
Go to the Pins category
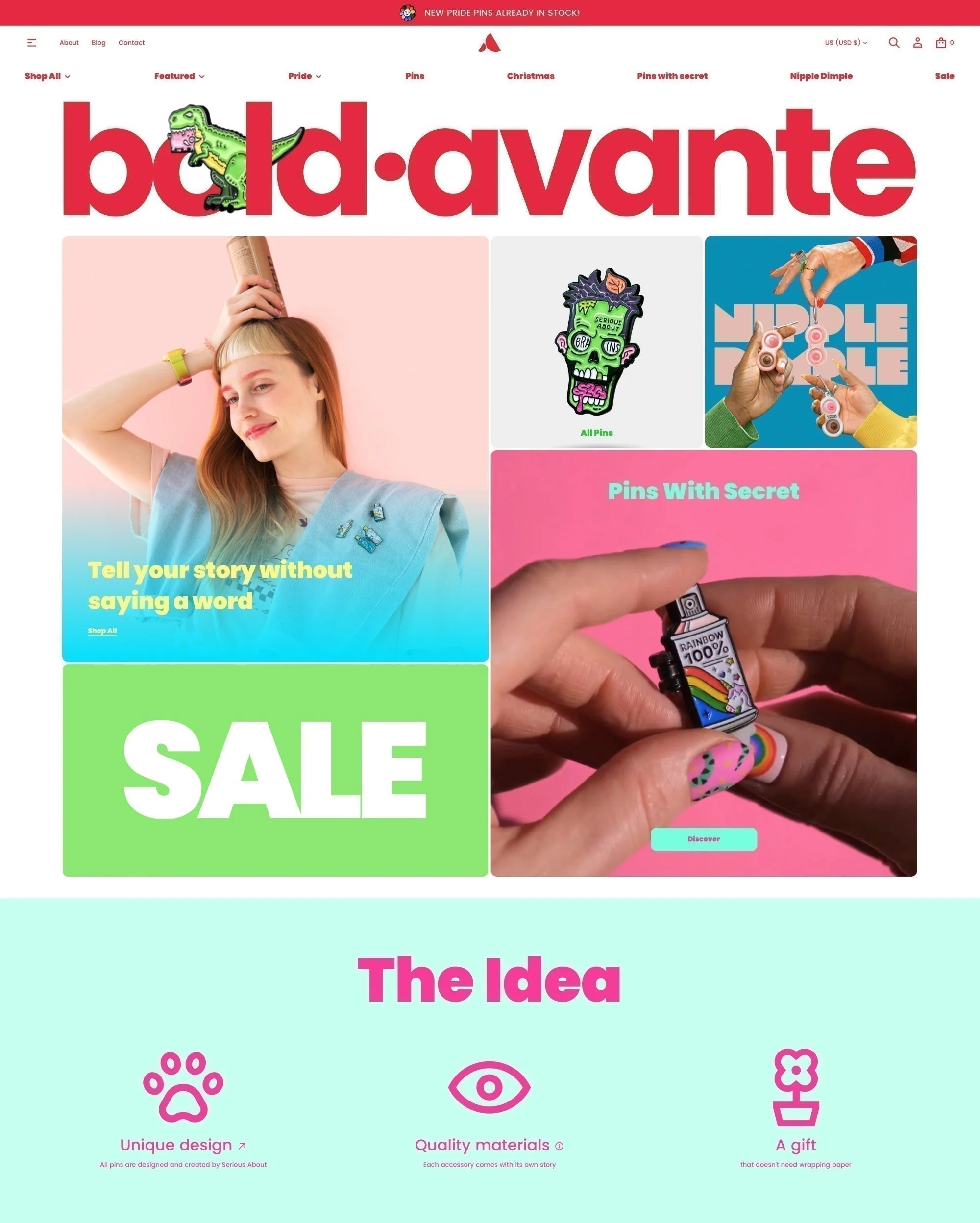415,76
